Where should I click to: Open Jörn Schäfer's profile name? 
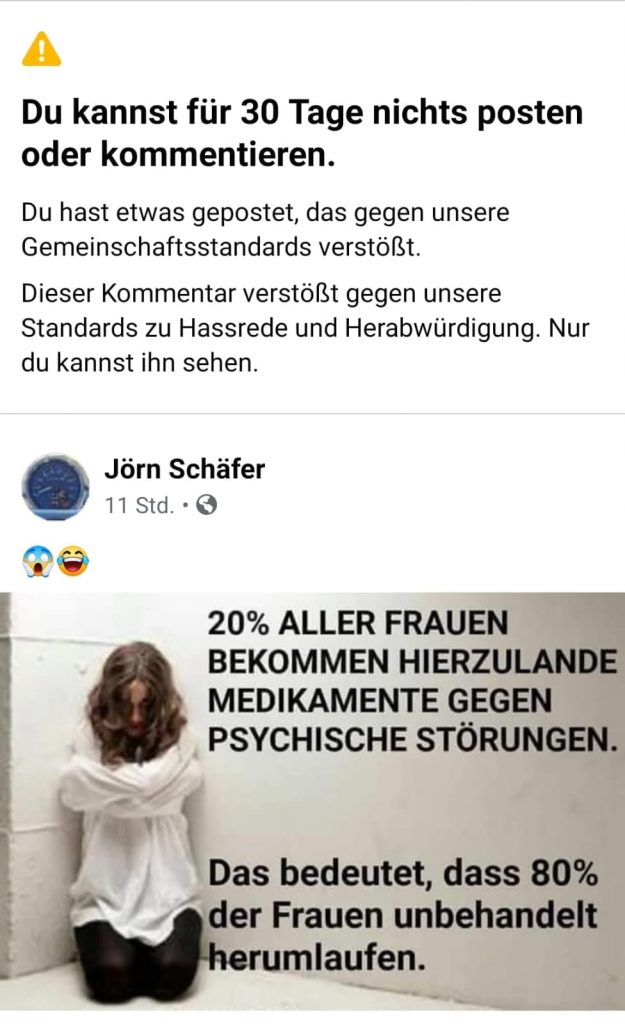(x=184, y=469)
